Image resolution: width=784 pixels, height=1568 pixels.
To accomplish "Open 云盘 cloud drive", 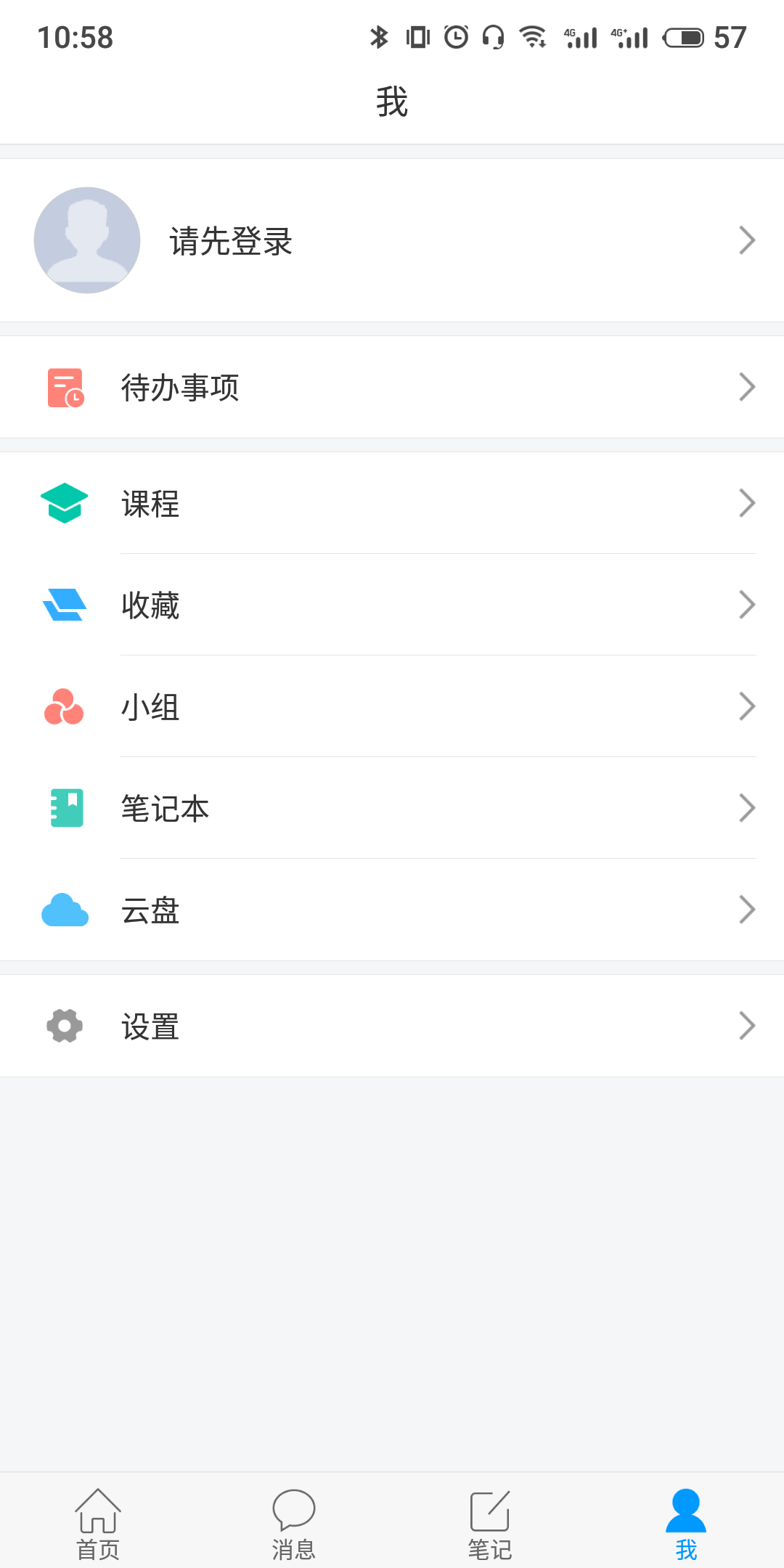I will click(392, 910).
